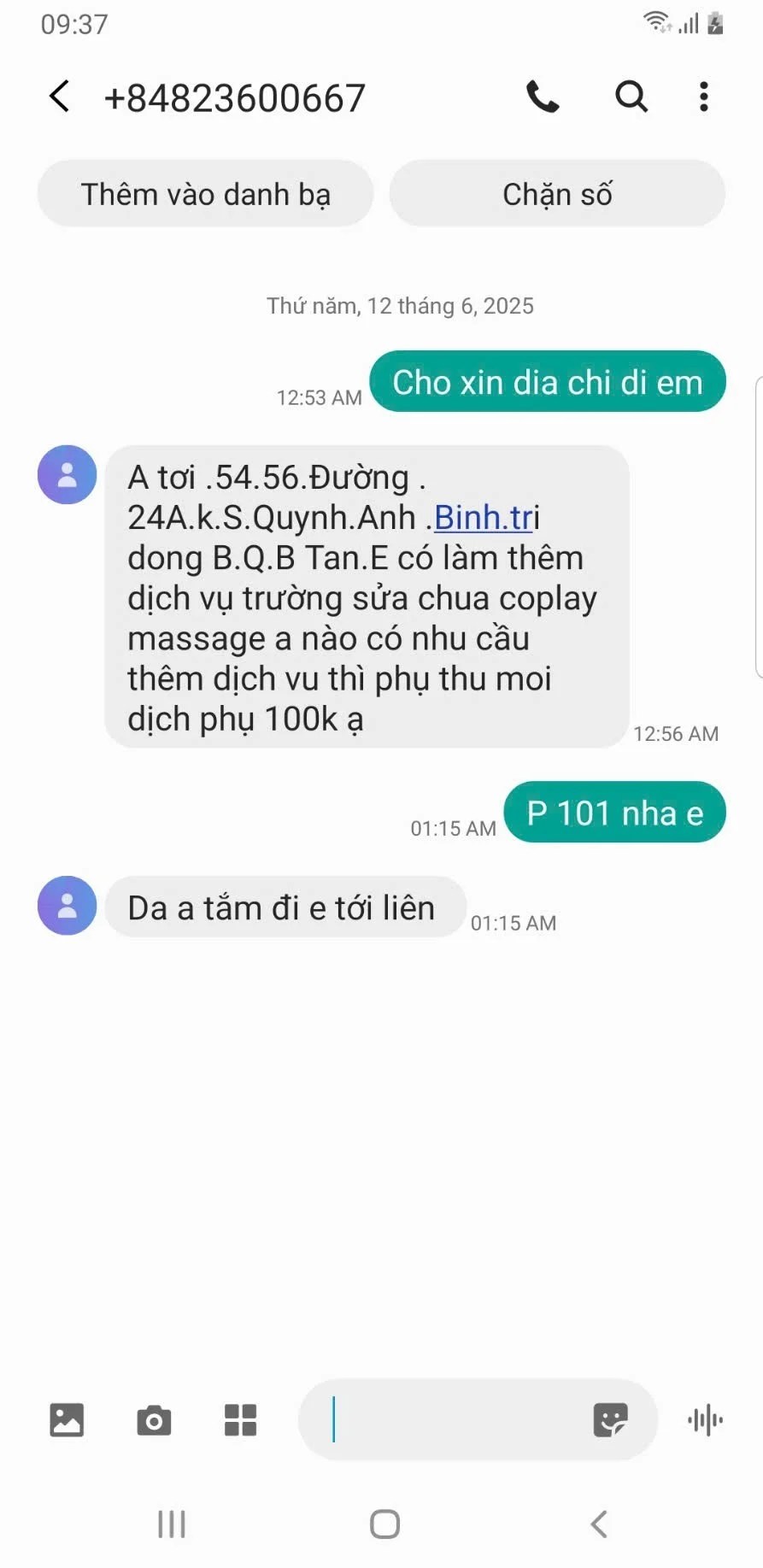Go back to the conversations list

pyautogui.click(x=59, y=97)
